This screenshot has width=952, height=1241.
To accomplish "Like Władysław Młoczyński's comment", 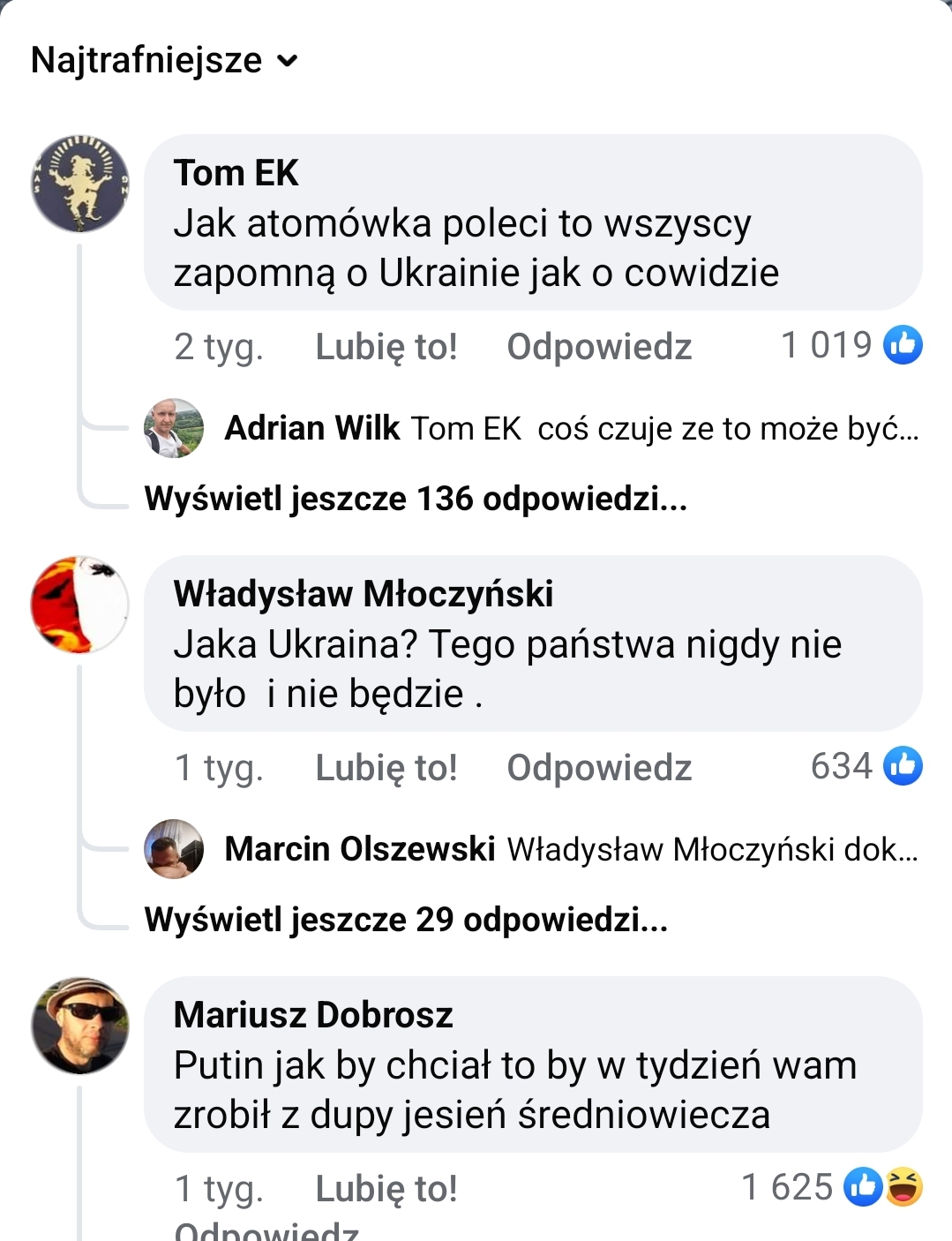I will [386, 768].
